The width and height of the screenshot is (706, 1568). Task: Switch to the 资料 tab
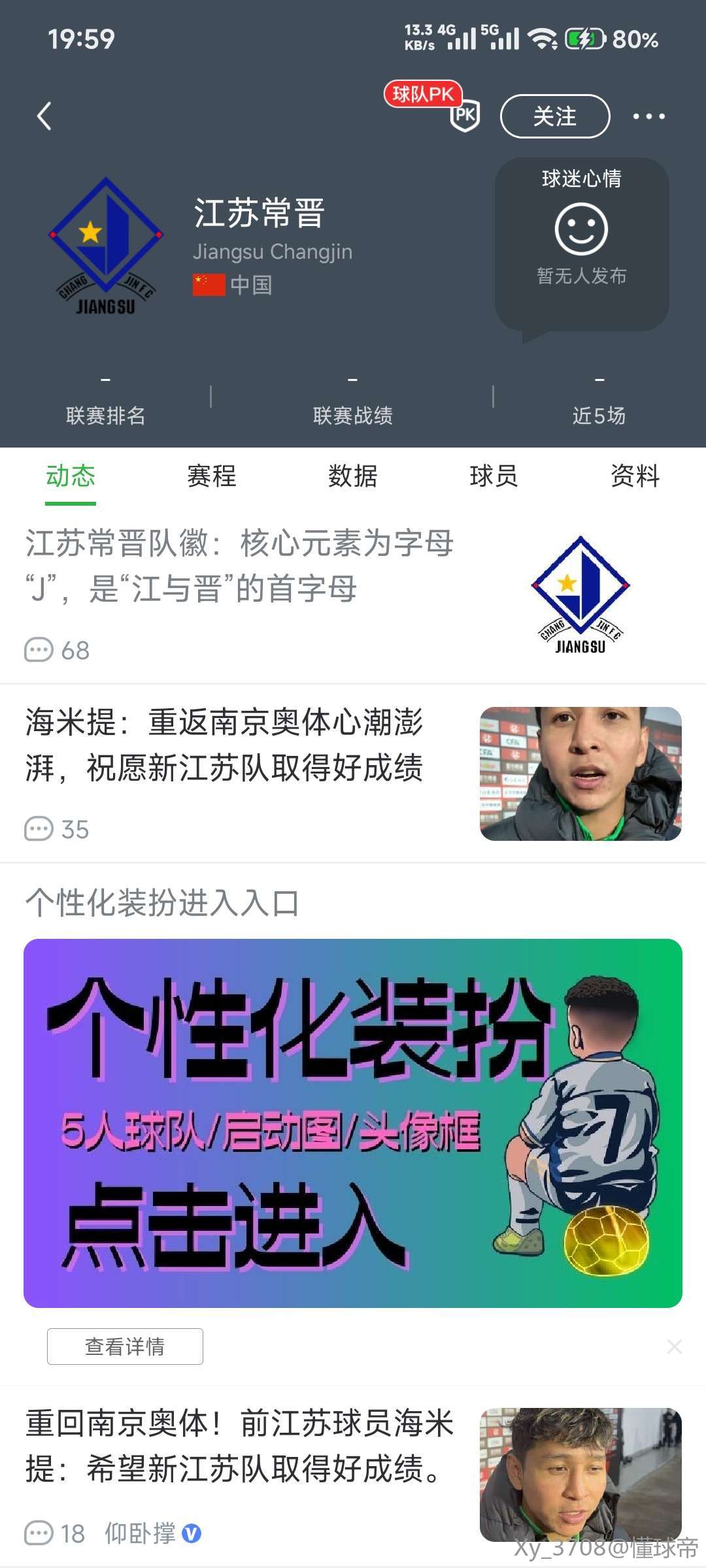click(x=635, y=476)
